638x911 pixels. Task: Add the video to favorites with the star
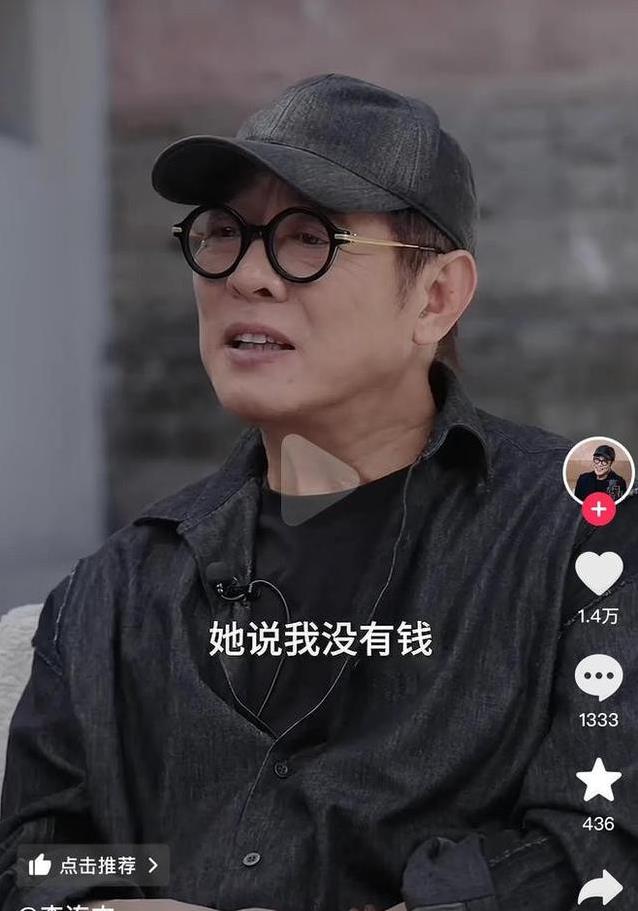[598, 780]
